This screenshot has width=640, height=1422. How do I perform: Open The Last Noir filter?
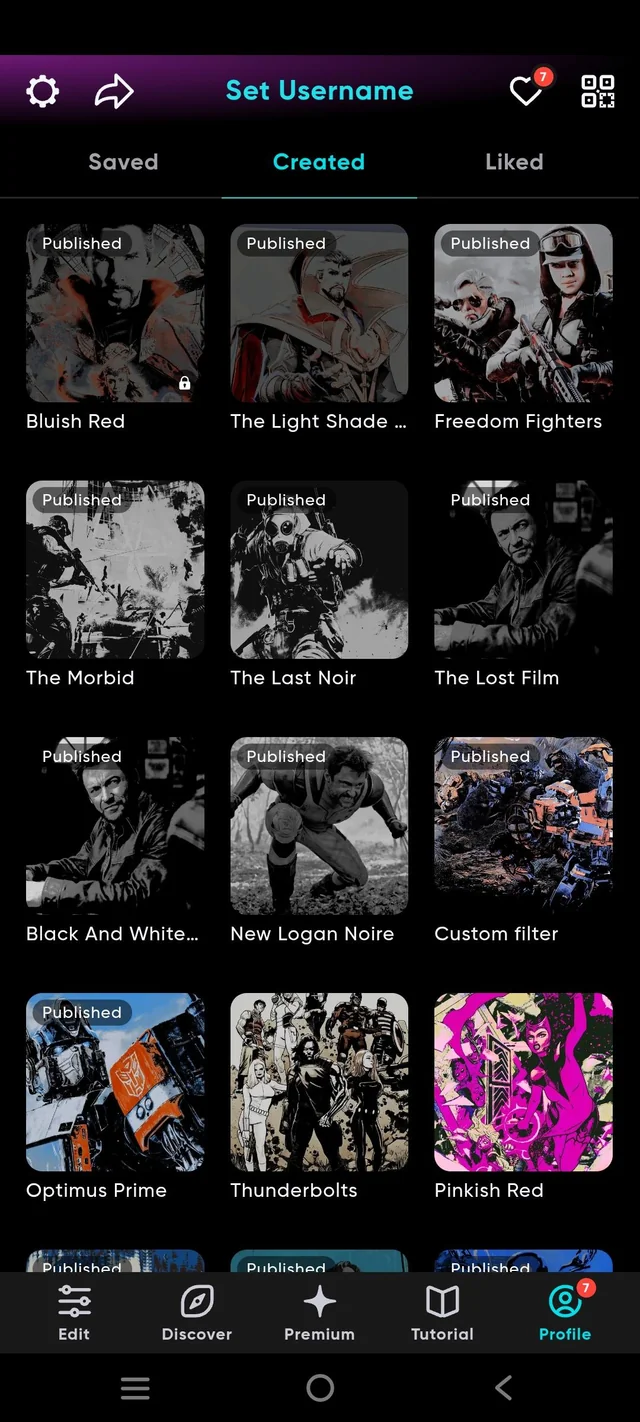click(x=319, y=570)
